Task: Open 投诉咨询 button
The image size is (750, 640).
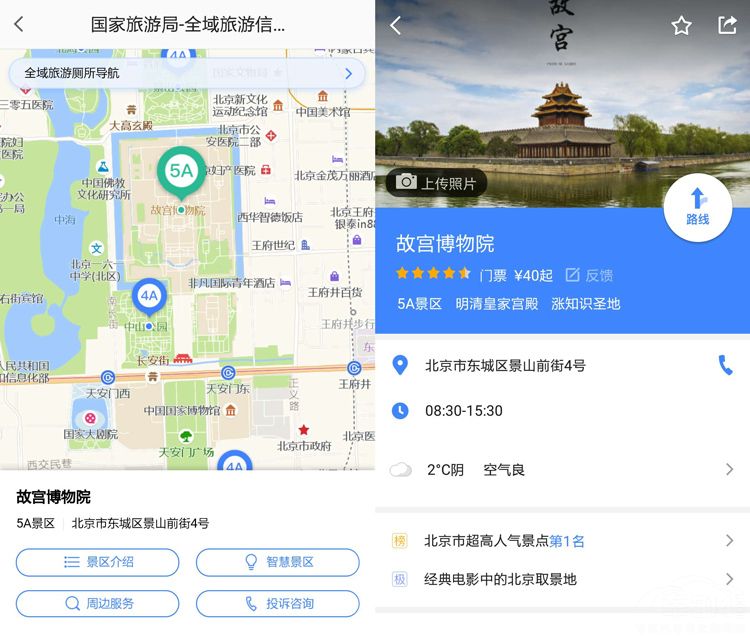Action: [277, 603]
